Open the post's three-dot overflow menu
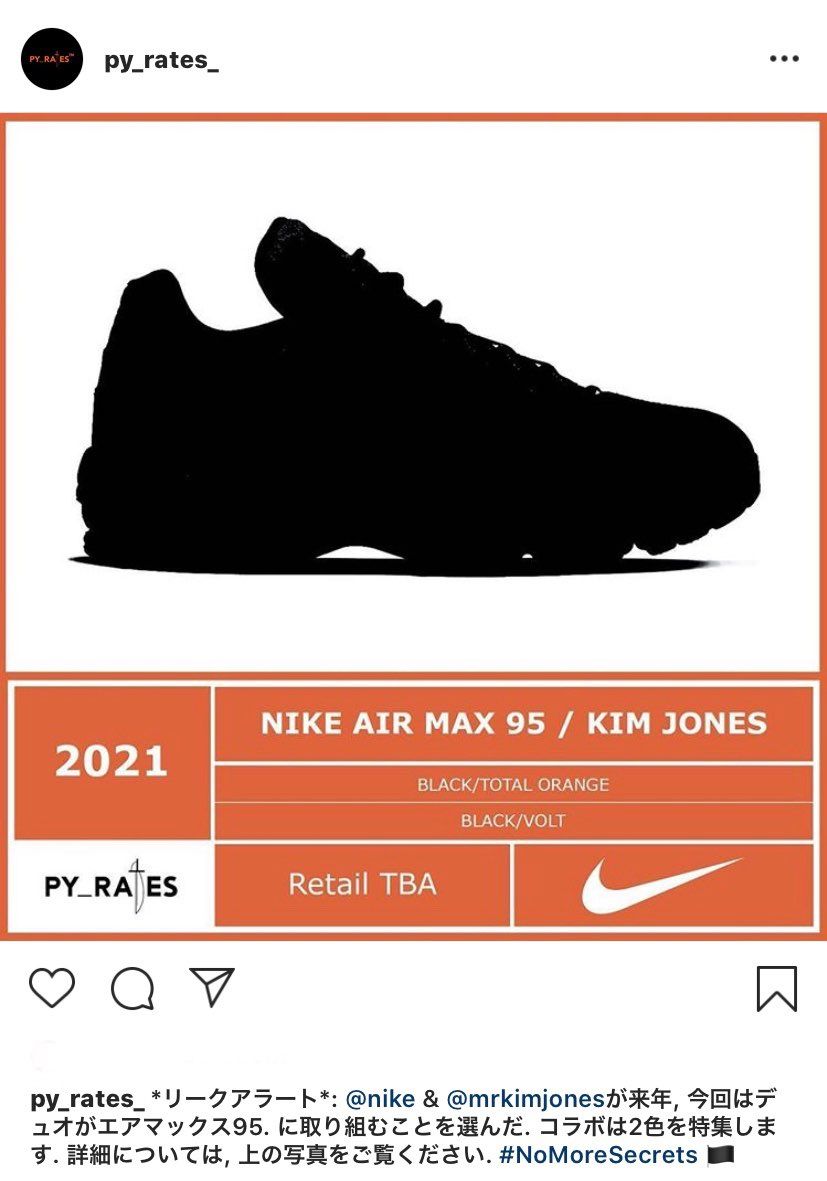The image size is (827, 1181). 784,59
